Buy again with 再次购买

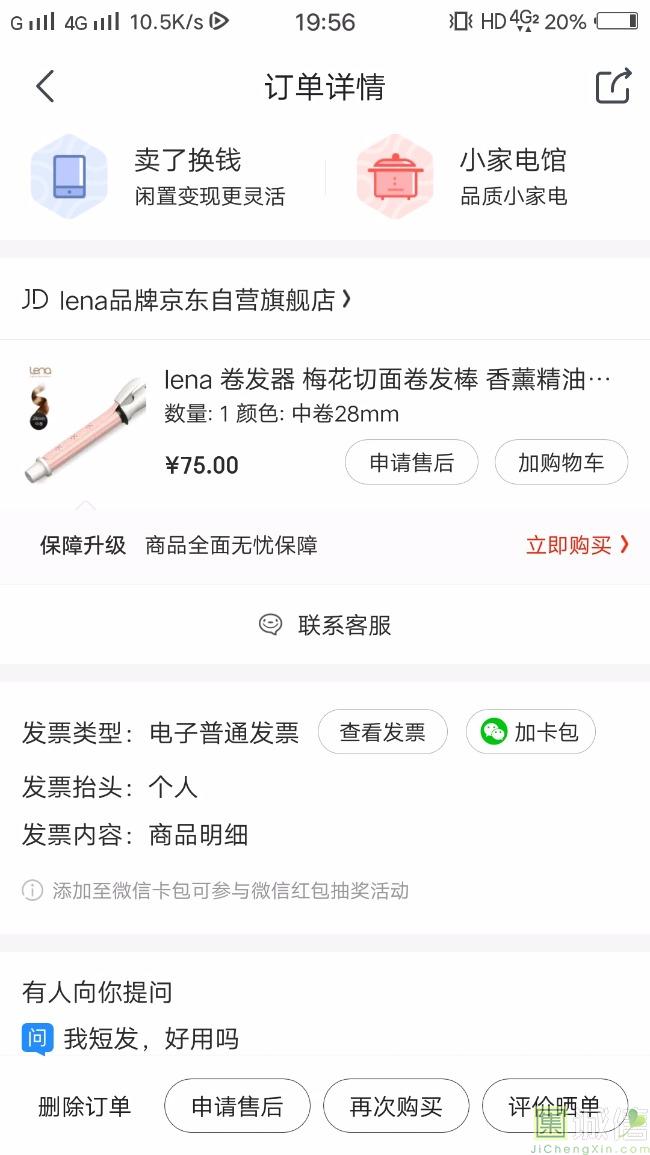[x=396, y=1107]
